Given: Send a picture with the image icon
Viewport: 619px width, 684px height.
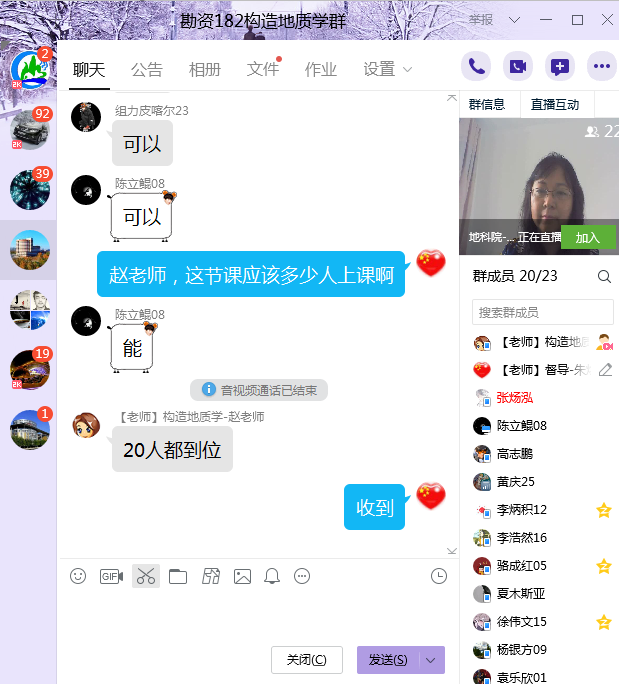Looking at the screenshot, I should (x=242, y=576).
